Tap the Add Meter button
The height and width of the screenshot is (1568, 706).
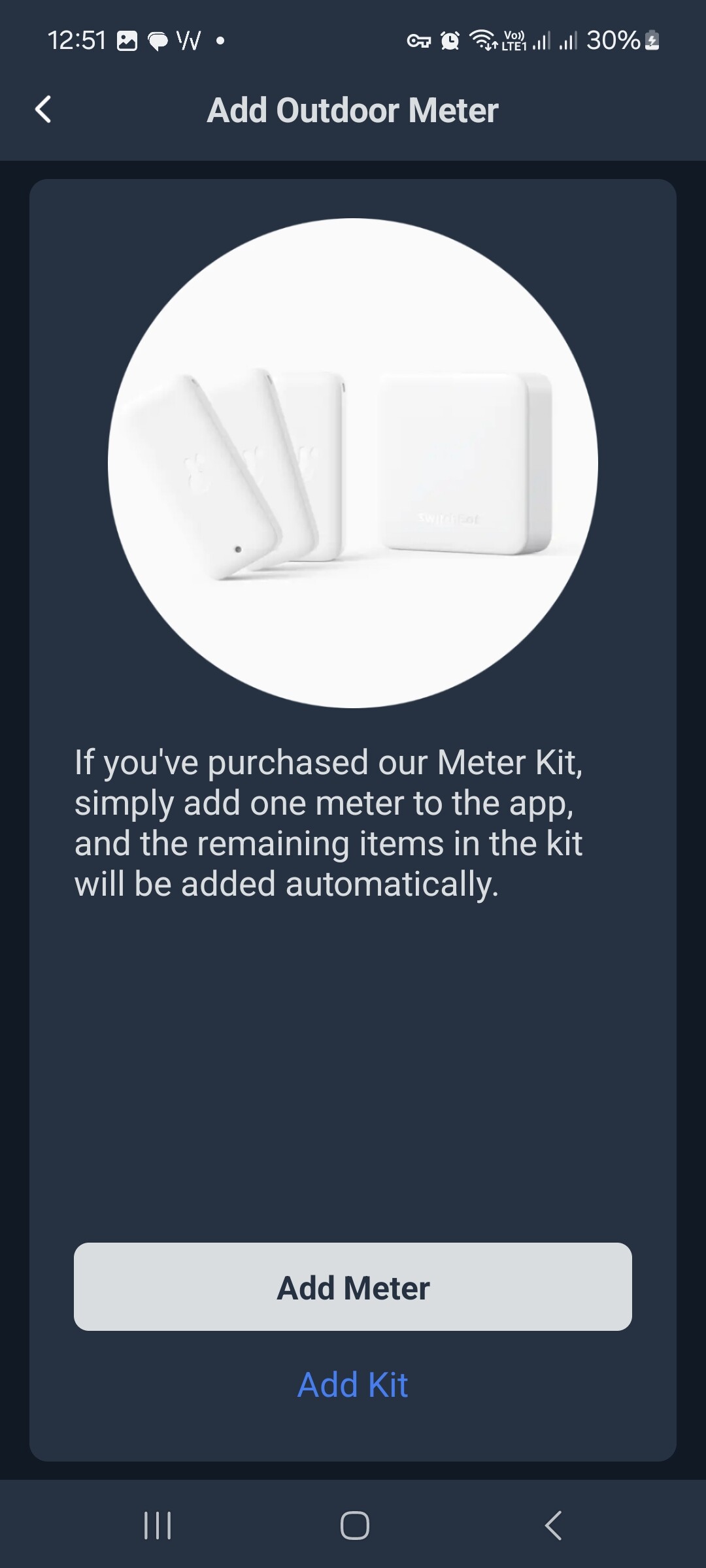353,1287
